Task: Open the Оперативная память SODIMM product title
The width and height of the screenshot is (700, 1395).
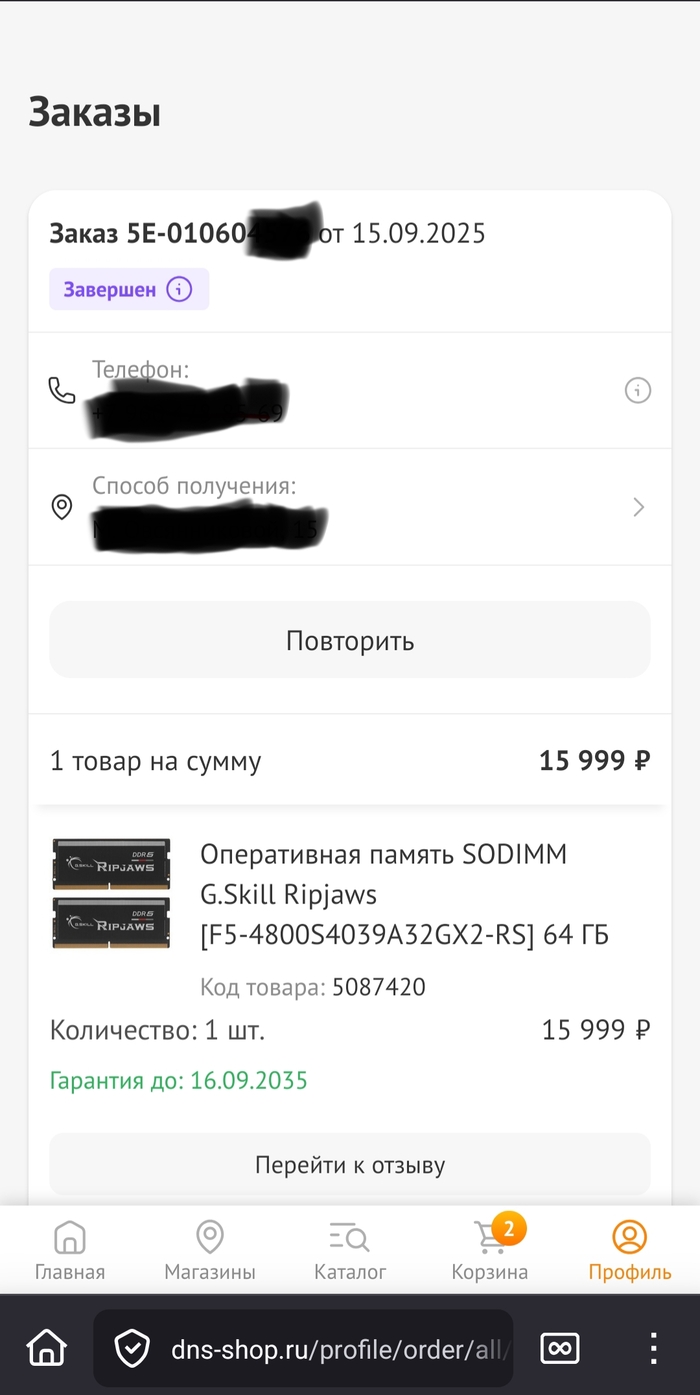Action: [x=404, y=894]
